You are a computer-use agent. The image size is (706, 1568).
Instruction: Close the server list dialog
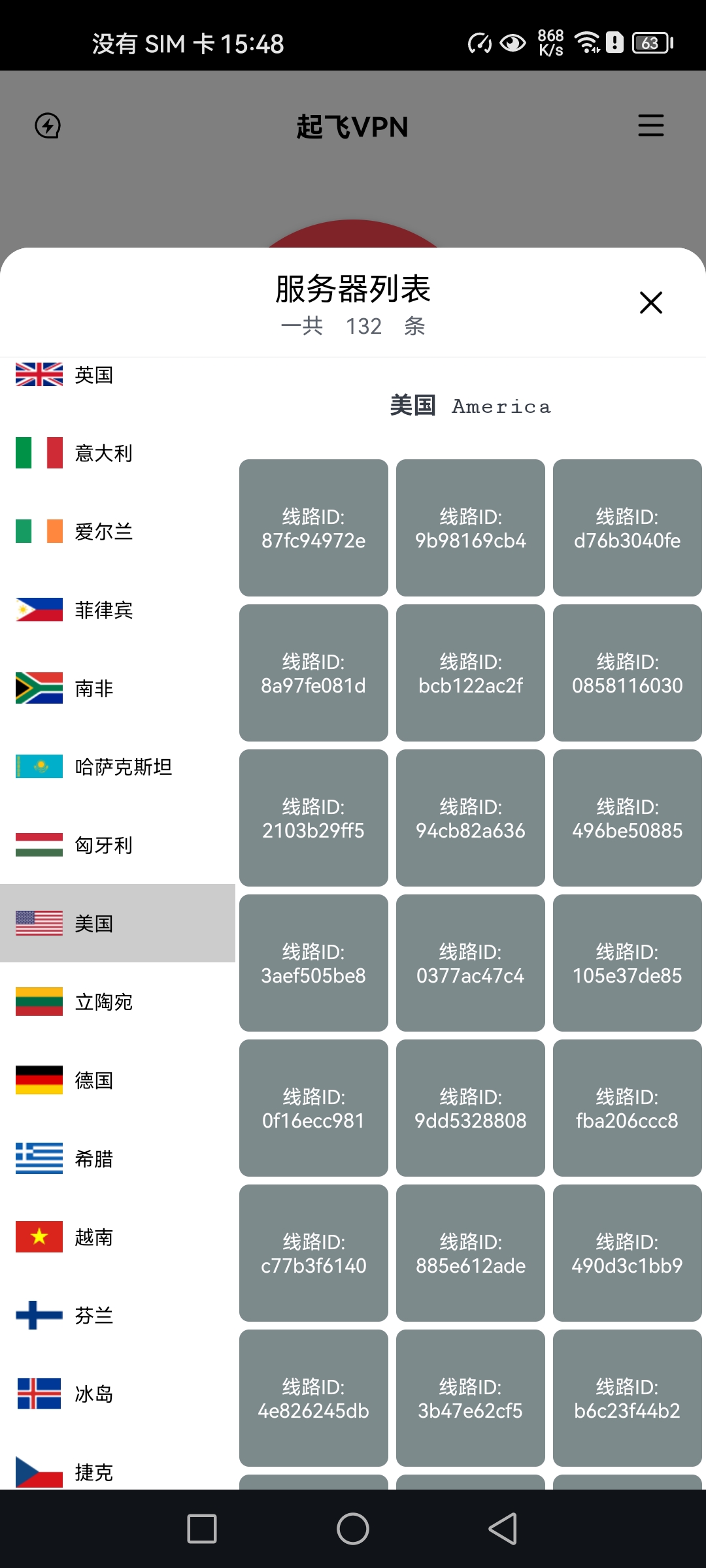tap(650, 302)
